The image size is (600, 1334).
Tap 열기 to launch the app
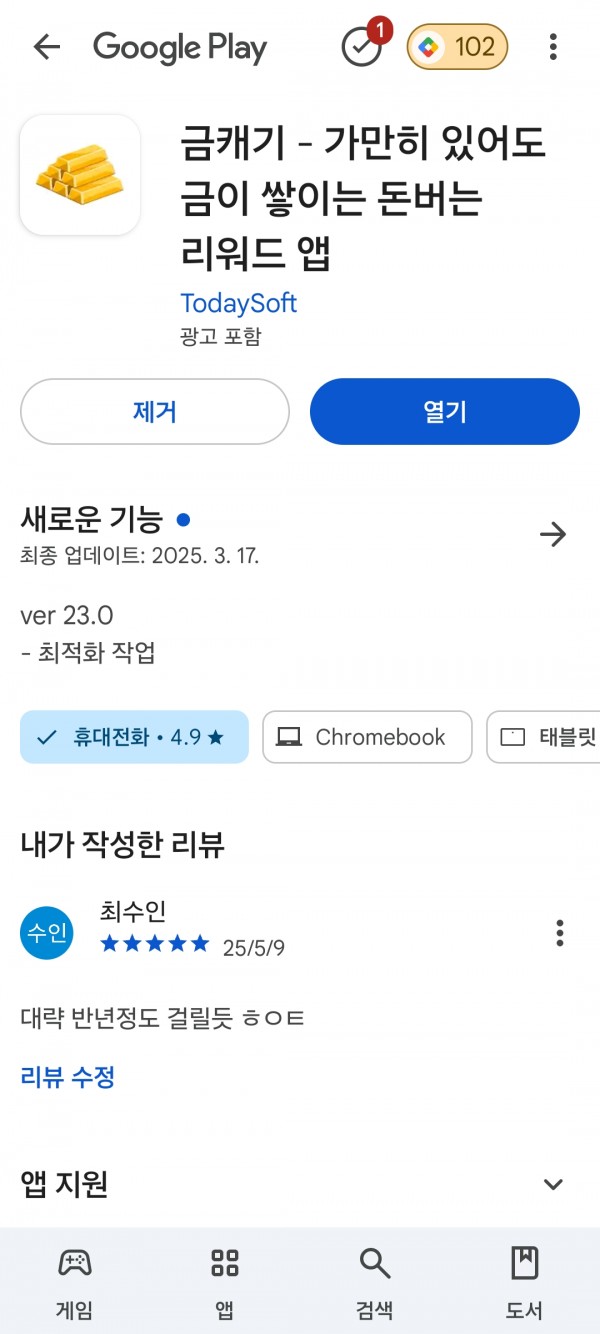coord(445,411)
